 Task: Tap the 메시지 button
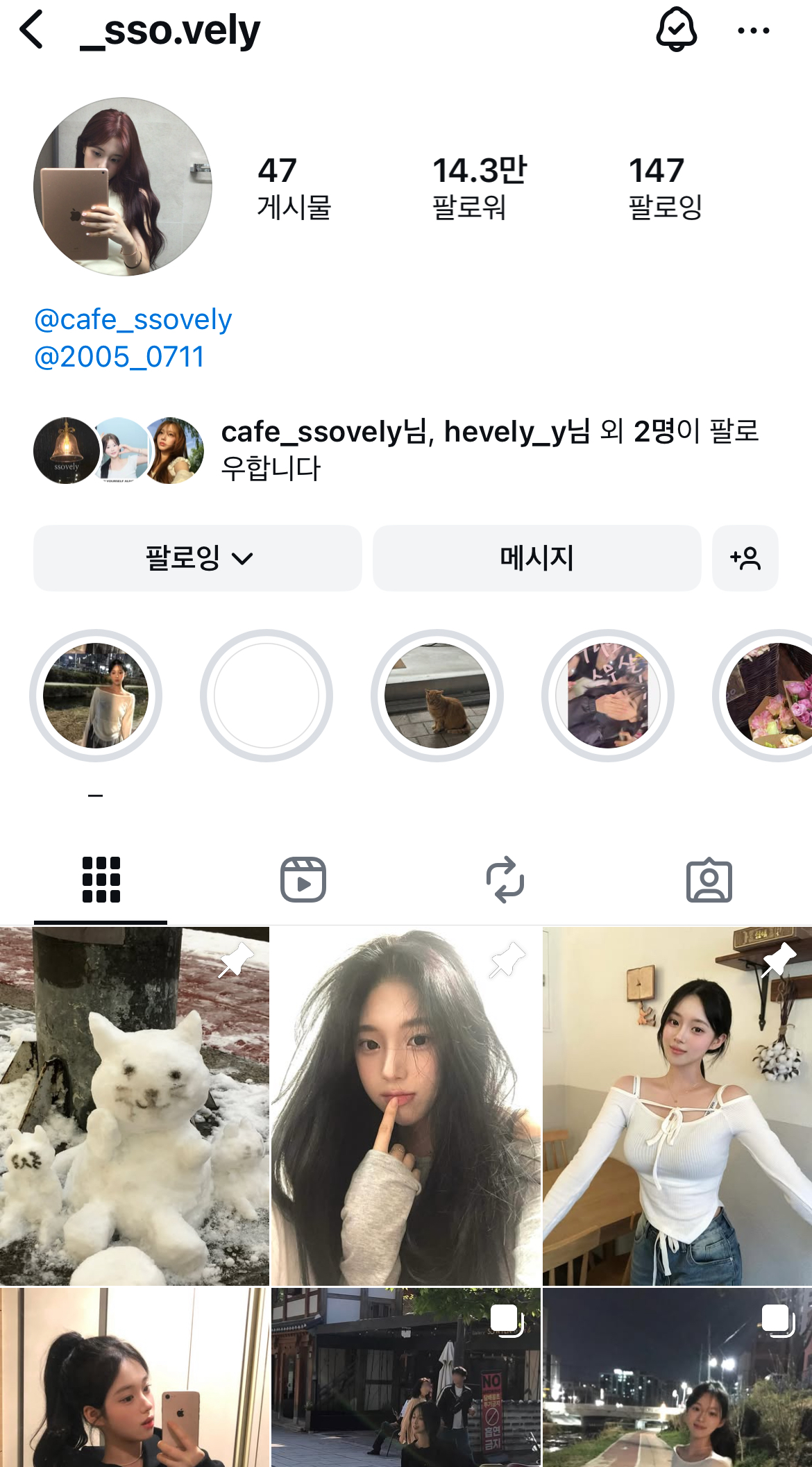click(536, 558)
